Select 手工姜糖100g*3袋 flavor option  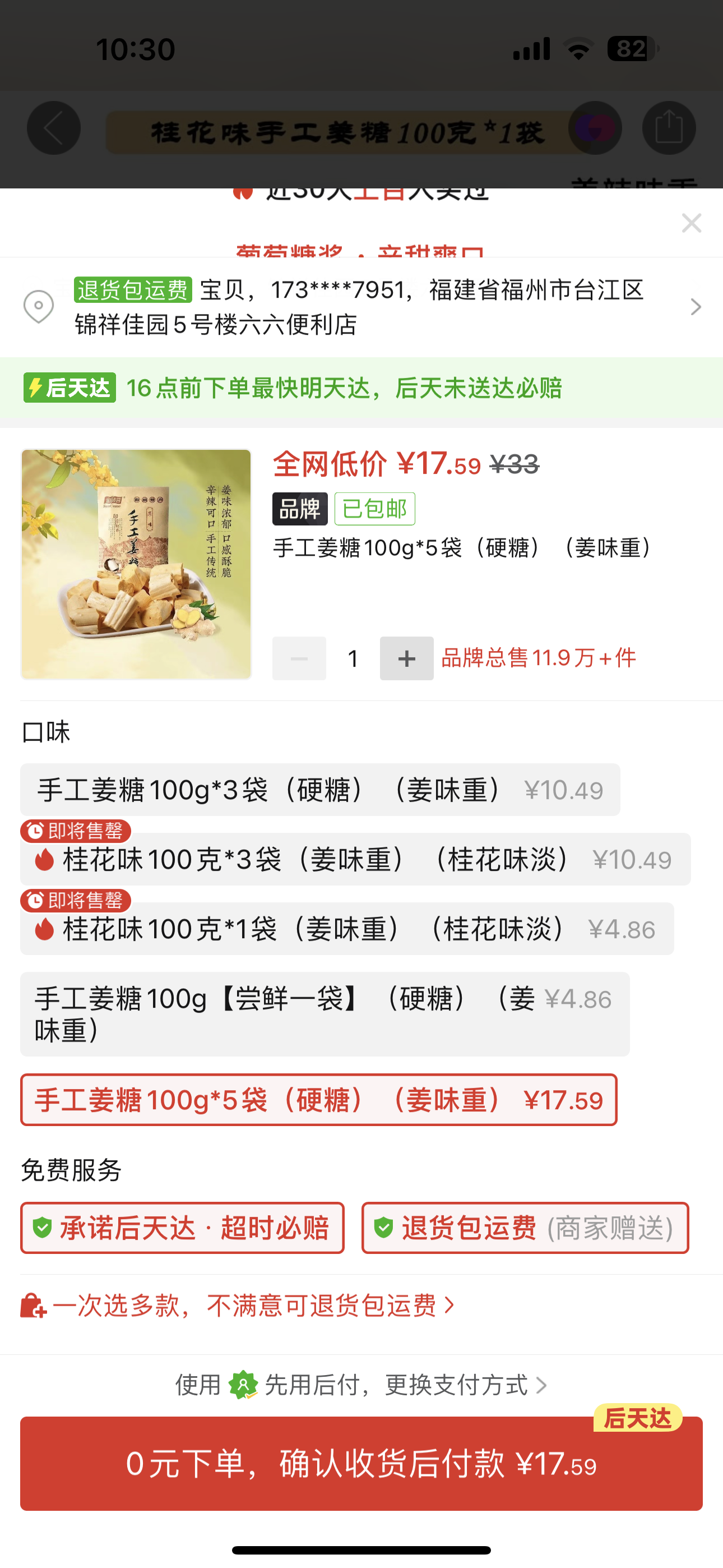320,790
